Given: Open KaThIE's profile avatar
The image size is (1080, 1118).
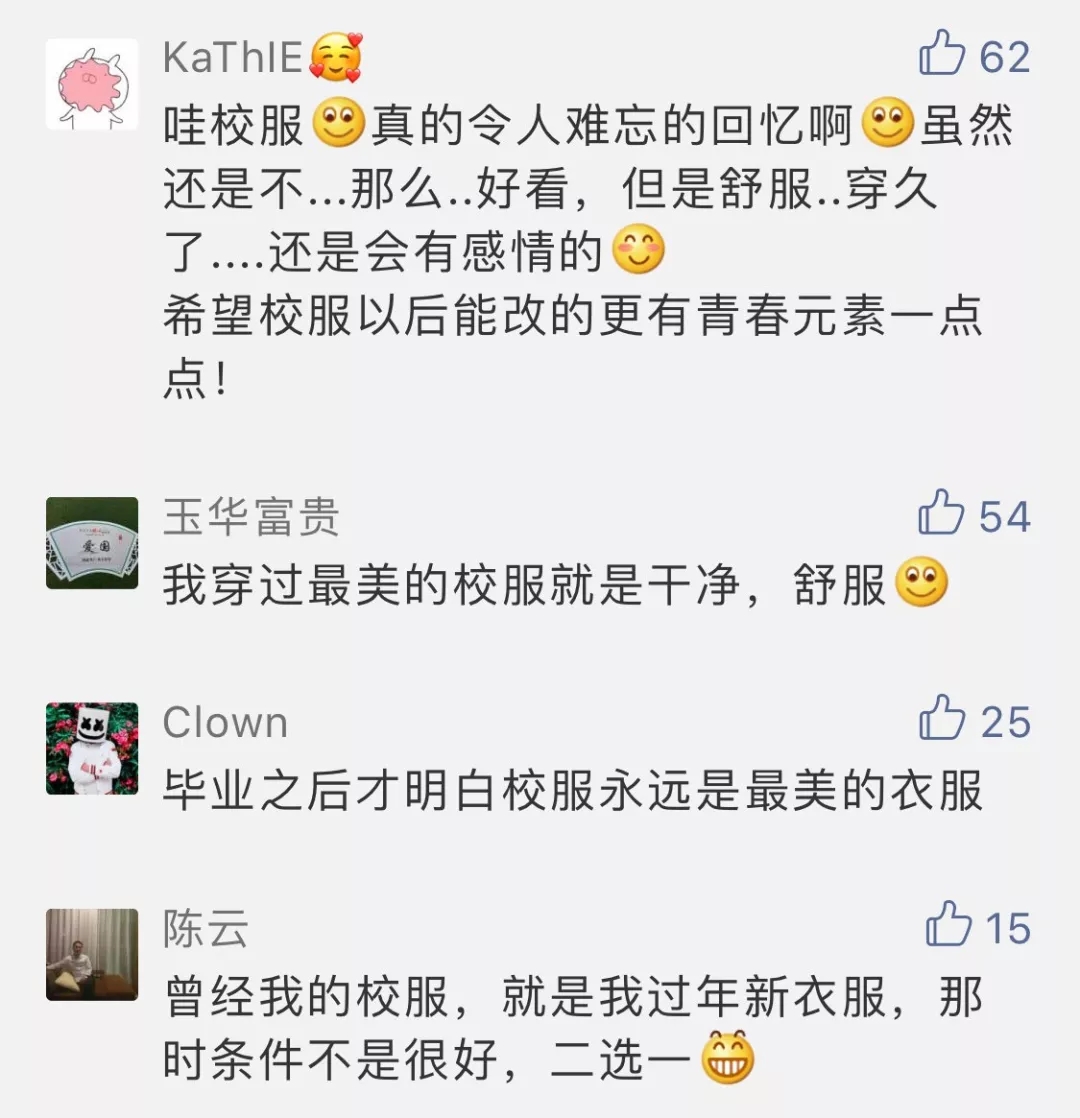Looking at the screenshot, I should [x=92, y=84].
